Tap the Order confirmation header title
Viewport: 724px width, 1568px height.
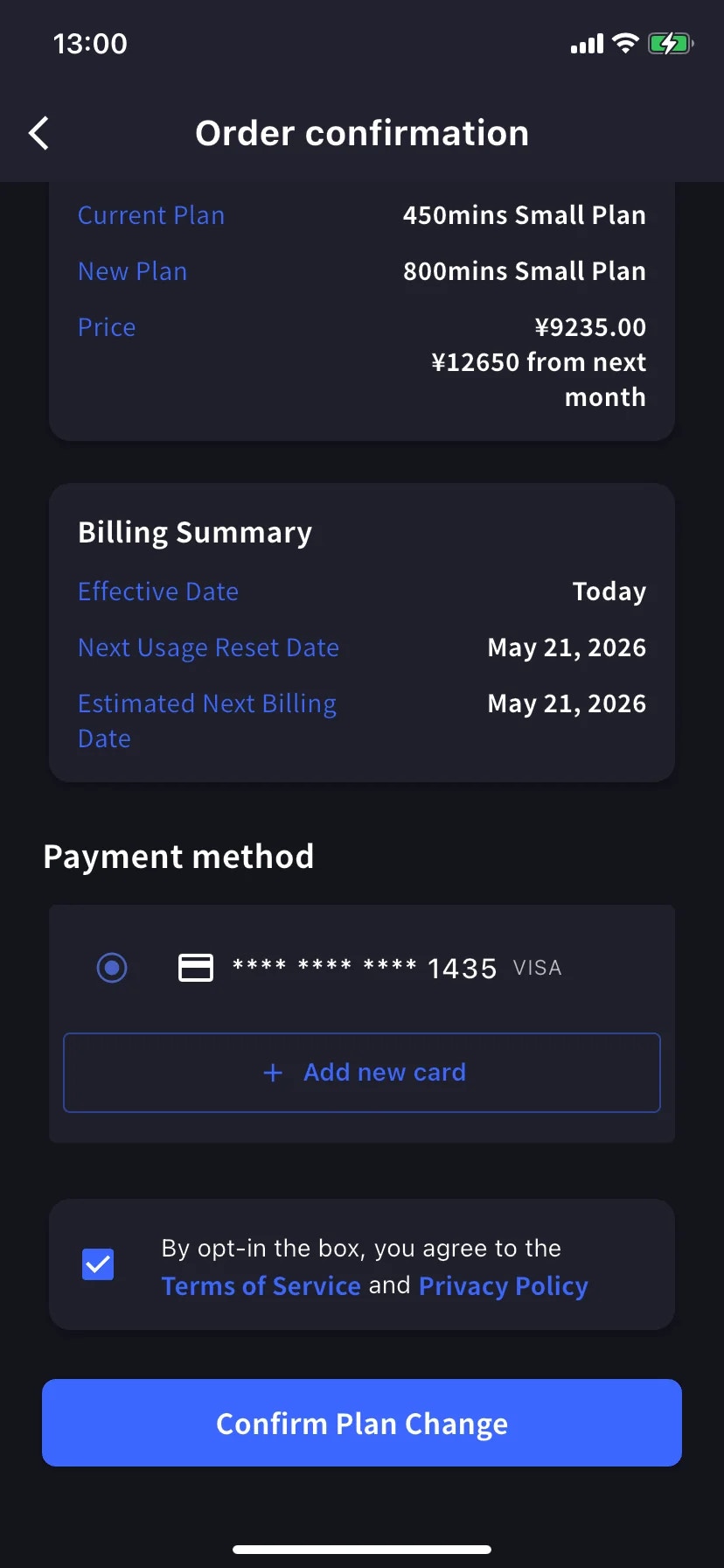click(x=362, y=132)
